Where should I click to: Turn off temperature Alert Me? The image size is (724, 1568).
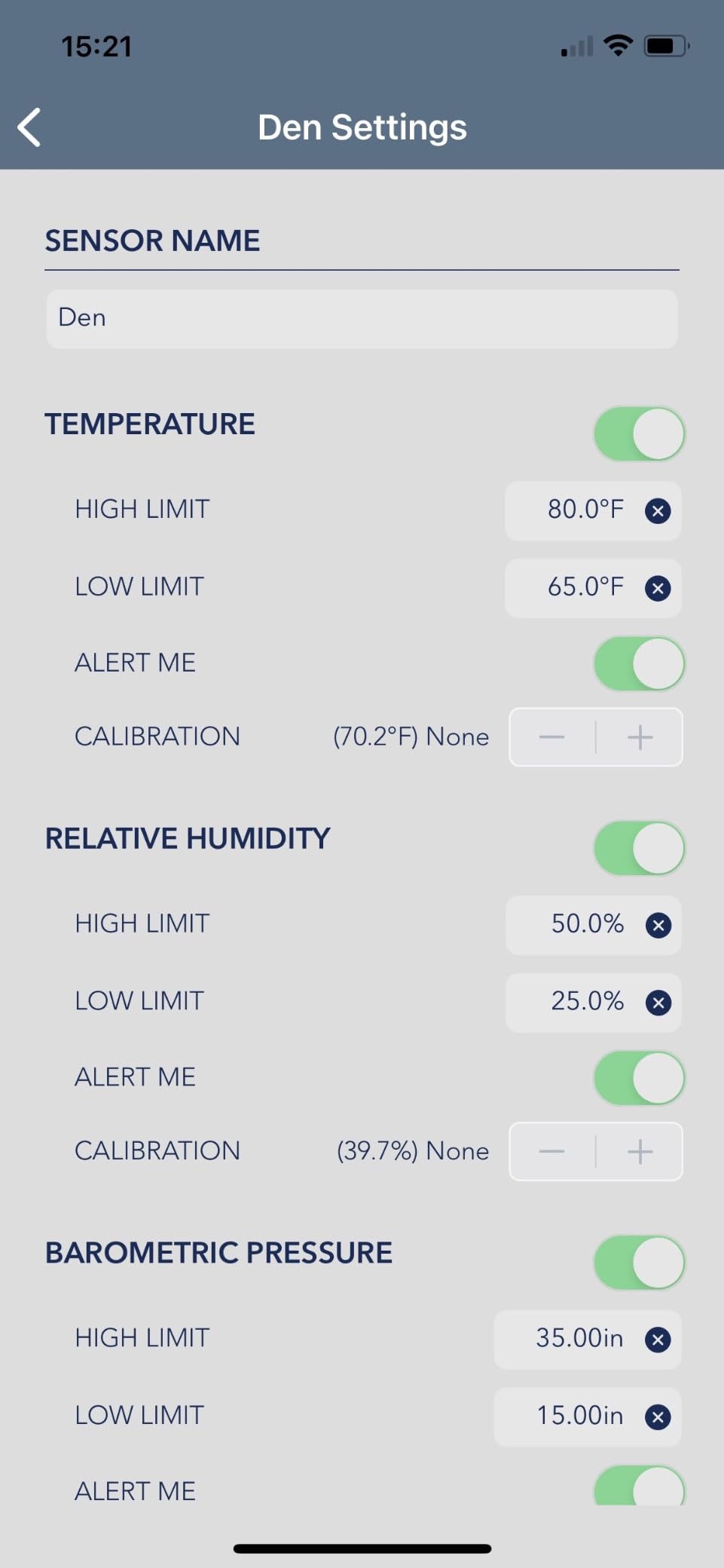pyautogui.click(x=639, y=664)
